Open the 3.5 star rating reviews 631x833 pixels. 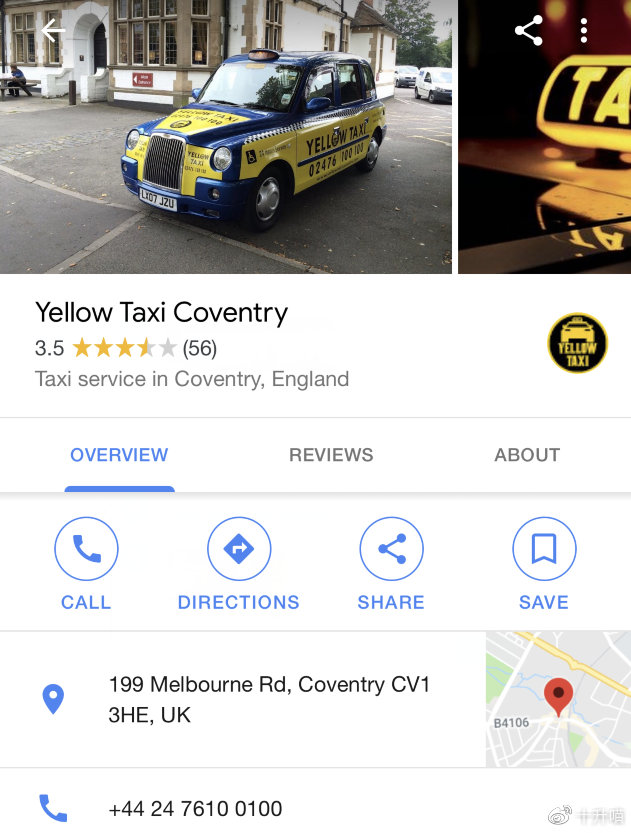coord(125,348)
